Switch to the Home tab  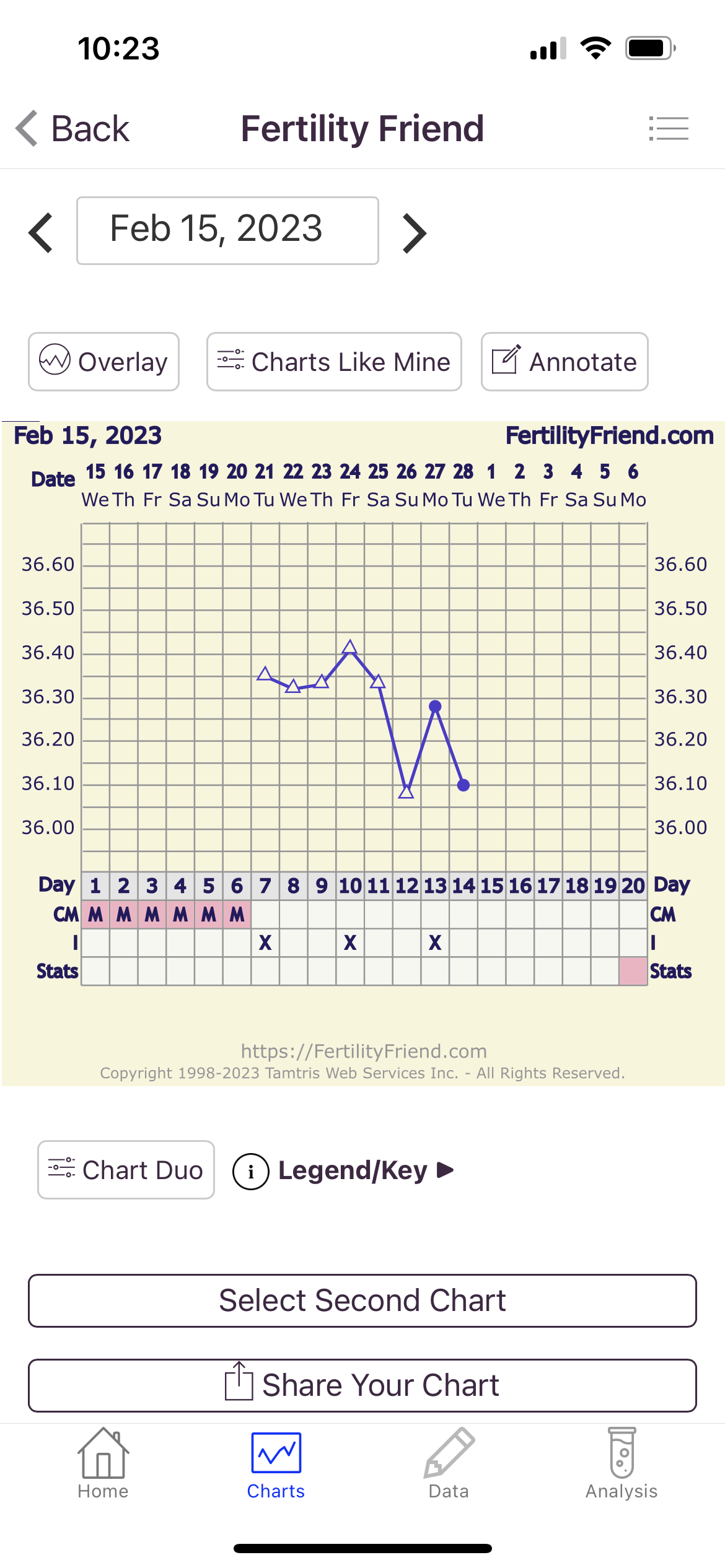[x=103, y=1464]
